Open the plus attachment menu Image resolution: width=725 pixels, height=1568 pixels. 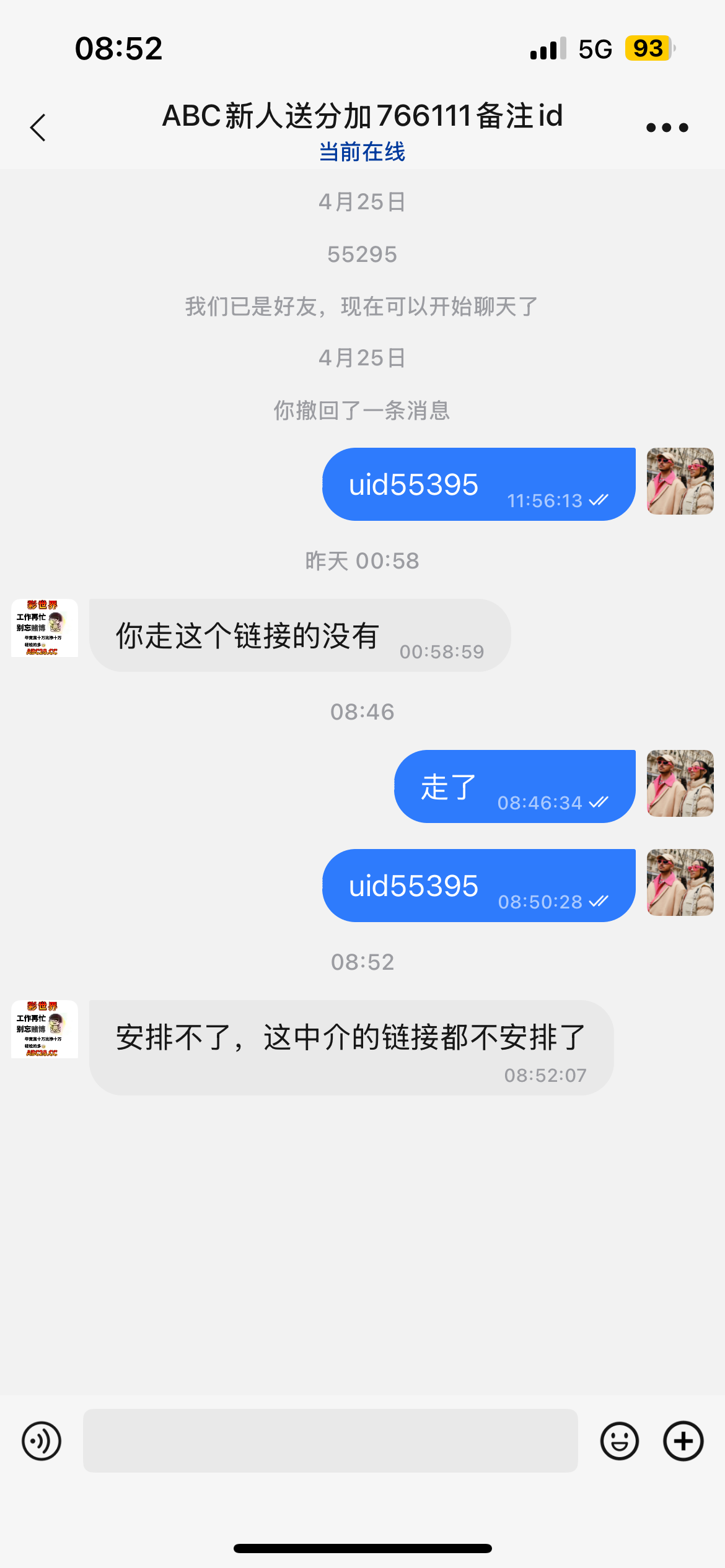pos(683,1440)
